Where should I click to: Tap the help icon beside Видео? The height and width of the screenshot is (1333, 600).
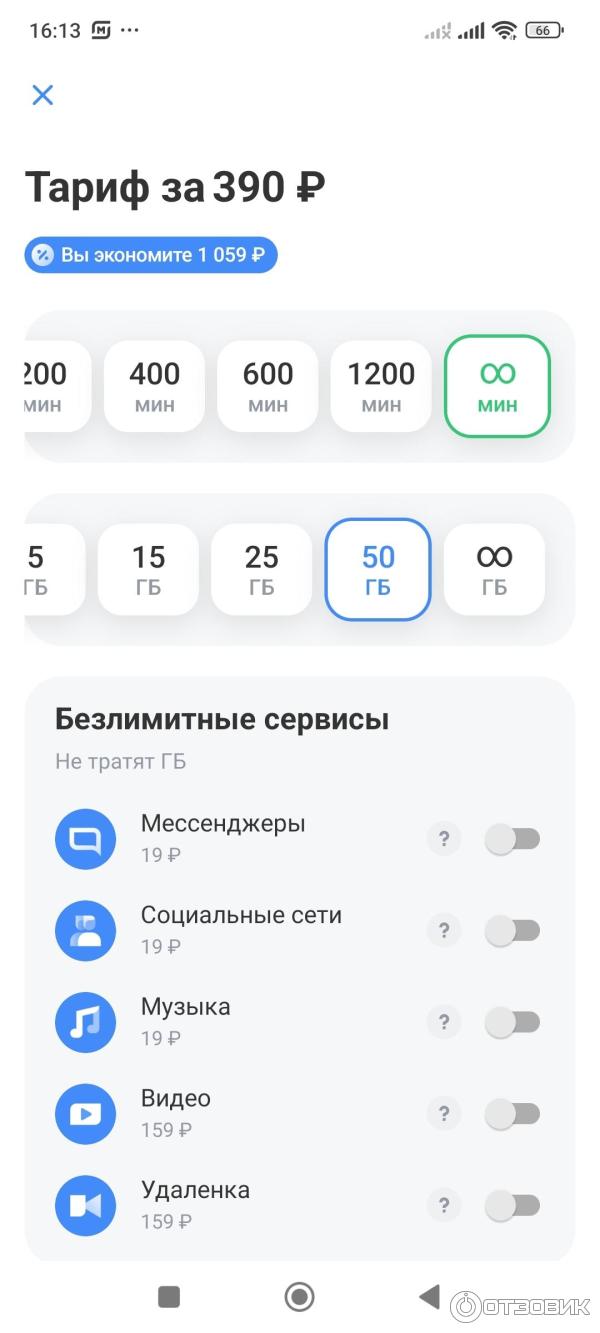[444, 1114]
